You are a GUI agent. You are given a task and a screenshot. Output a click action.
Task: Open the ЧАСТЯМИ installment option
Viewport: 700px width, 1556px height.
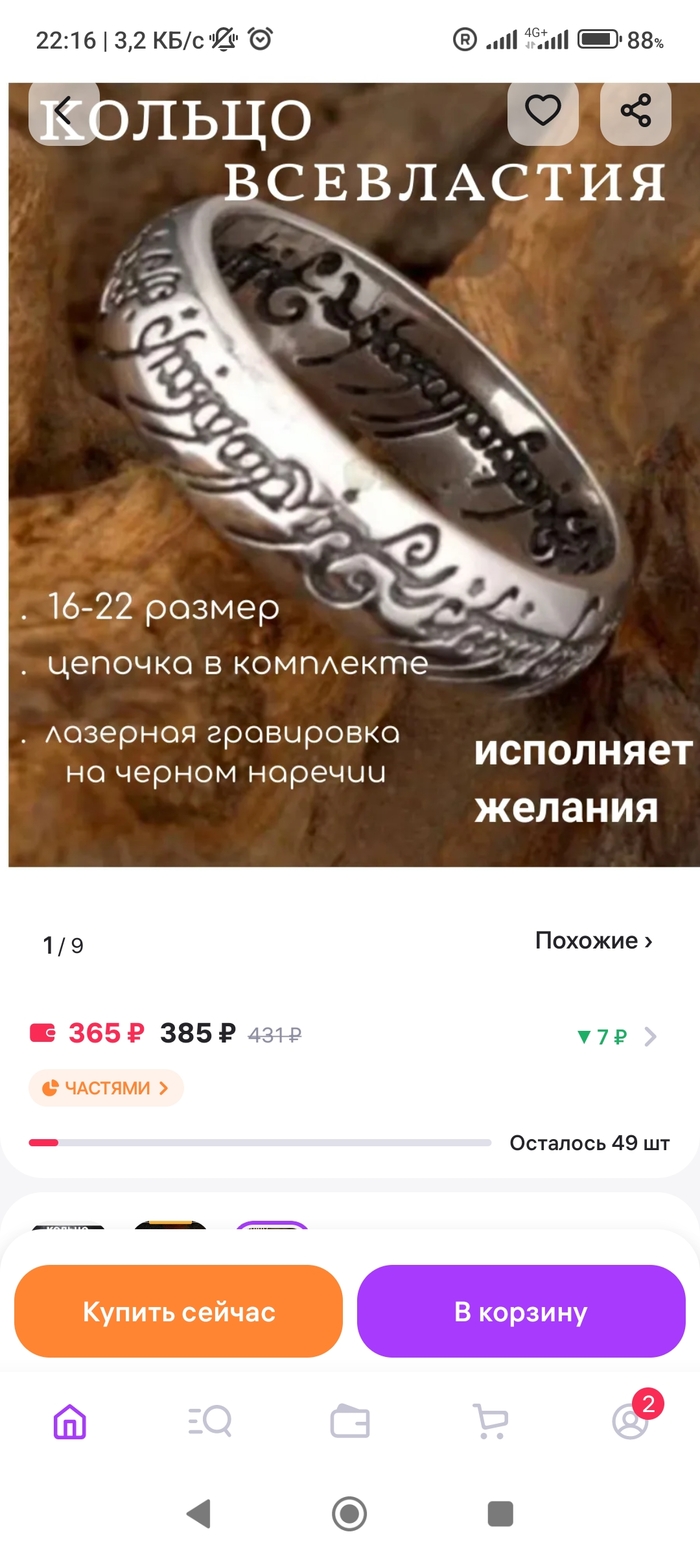tap(106, 1088)
